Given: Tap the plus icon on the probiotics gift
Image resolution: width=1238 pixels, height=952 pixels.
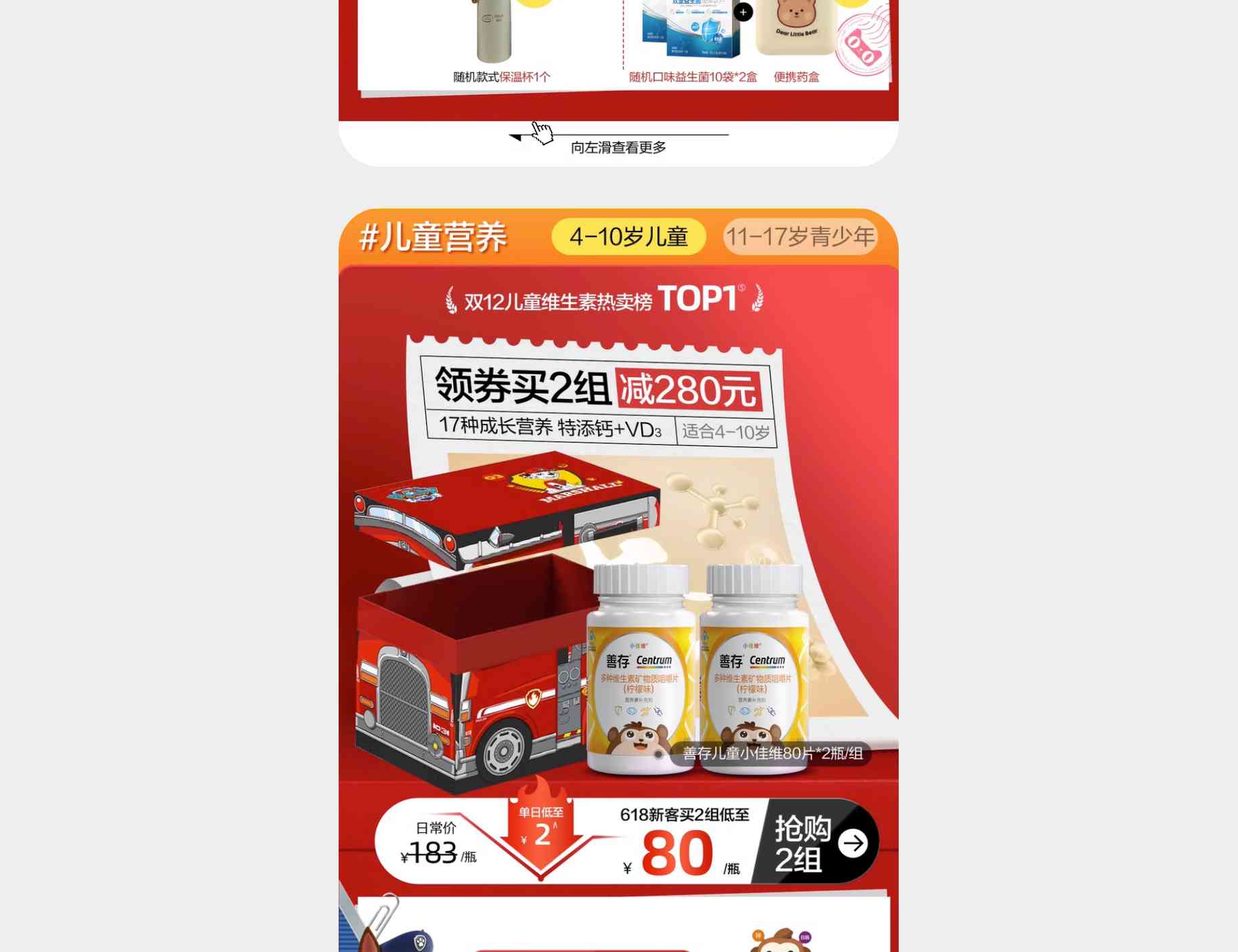Looking at the screenshot, I should tap(743, 12).
